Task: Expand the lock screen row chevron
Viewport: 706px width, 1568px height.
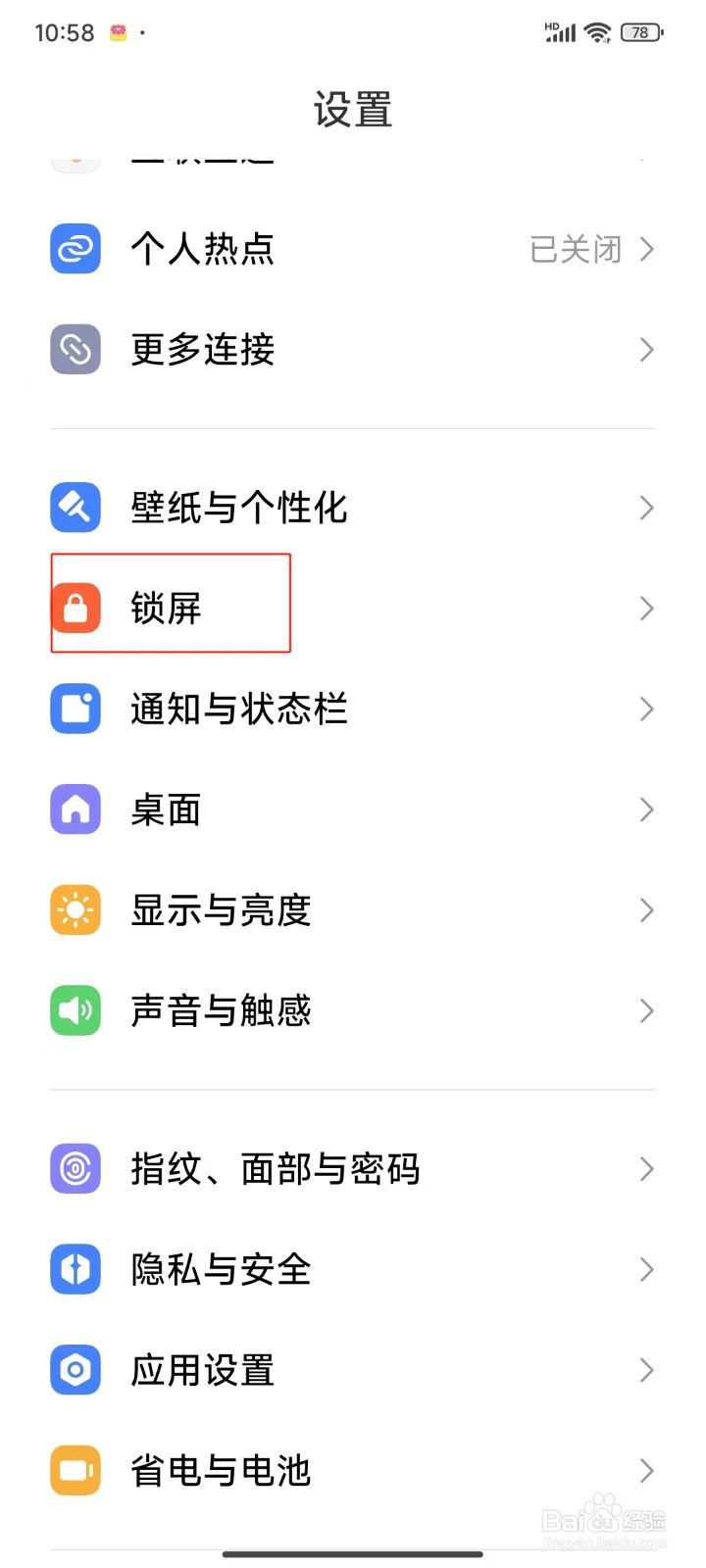Action: click(x=646, y=608)
